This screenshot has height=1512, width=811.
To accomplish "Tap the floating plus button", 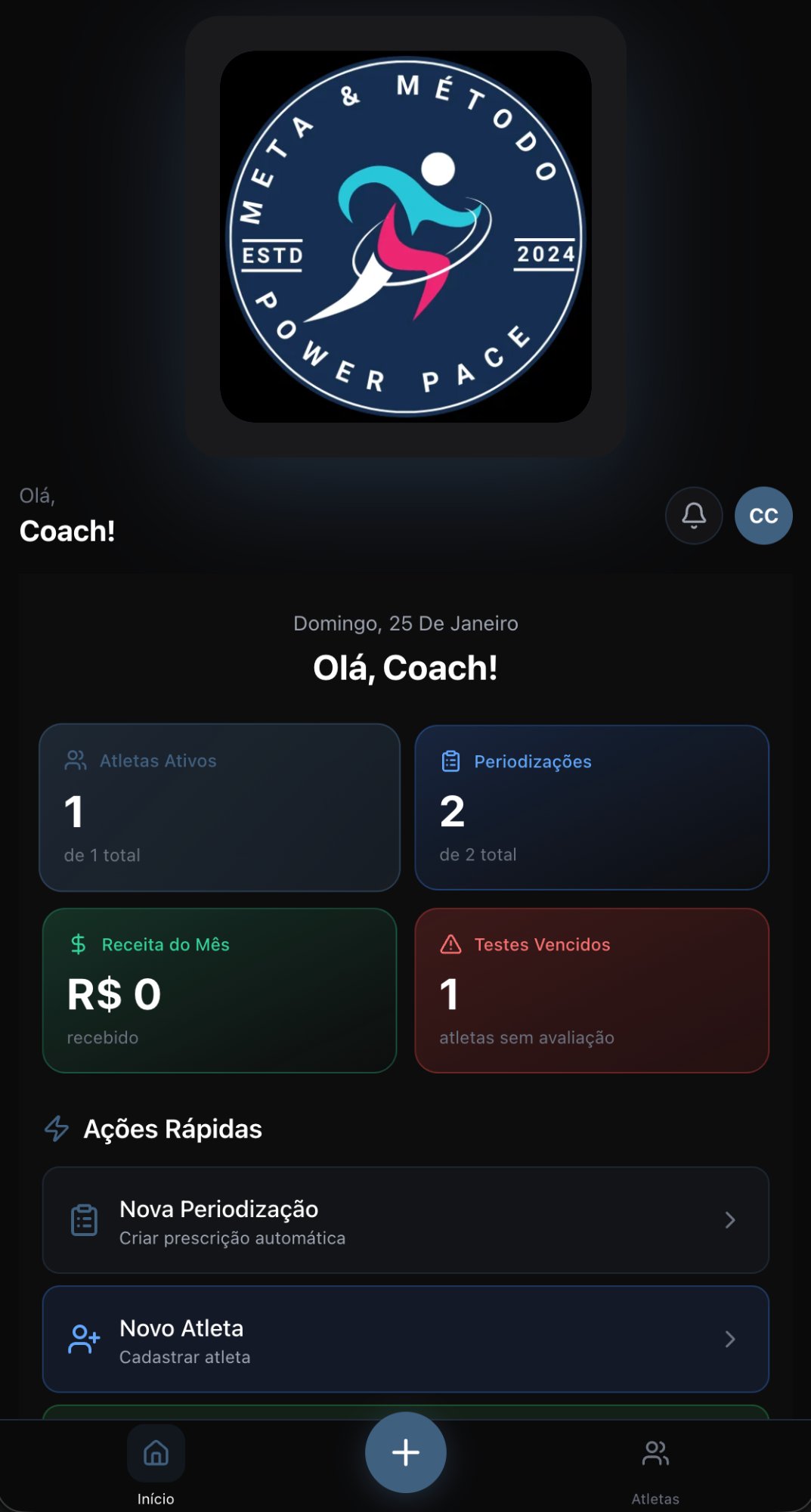I will [x=406, y=1452].
